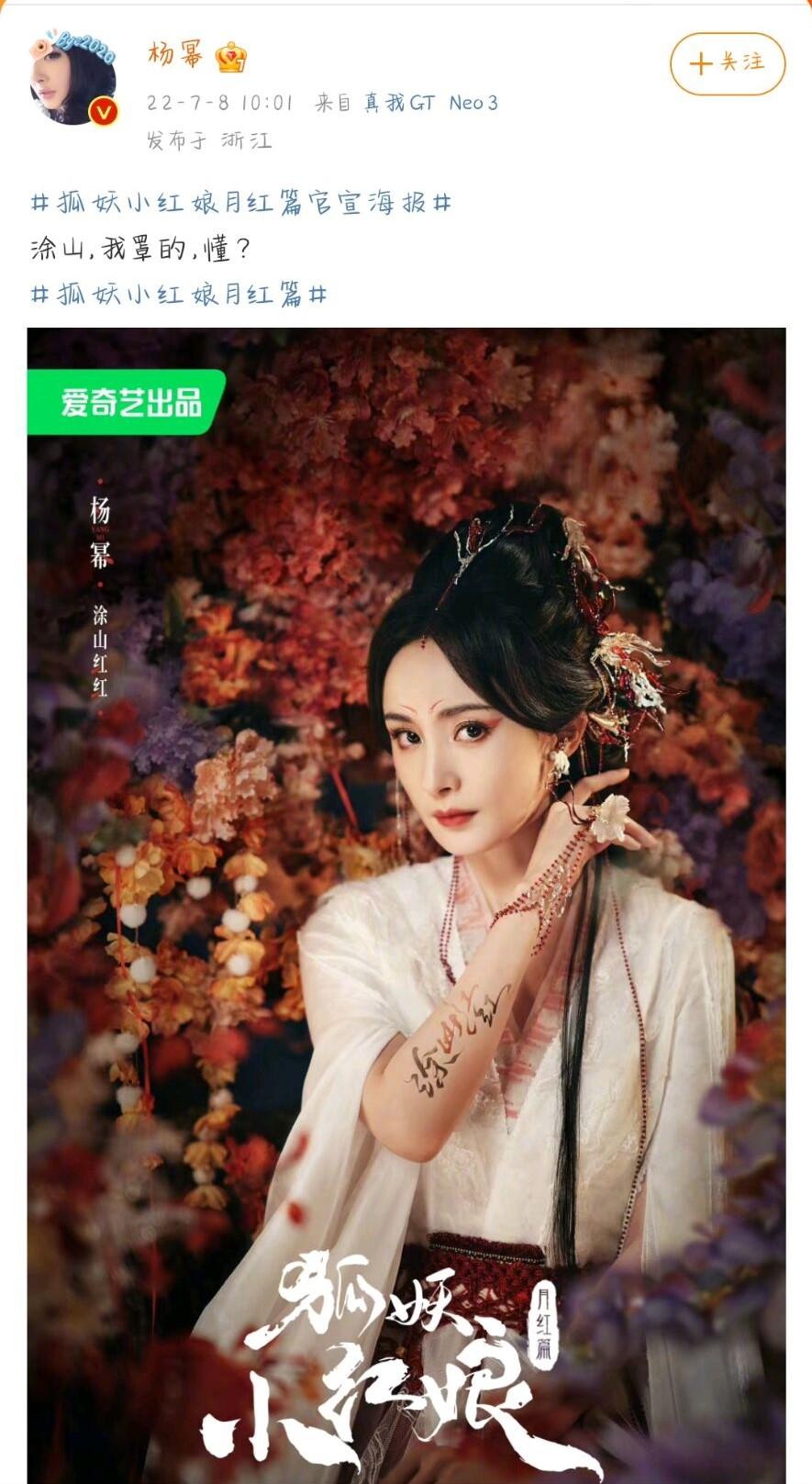This screenshot has height=1484, width=812.
Task: Open the second hashtag 狐妖小红娘月红篇
Action: 179,295
